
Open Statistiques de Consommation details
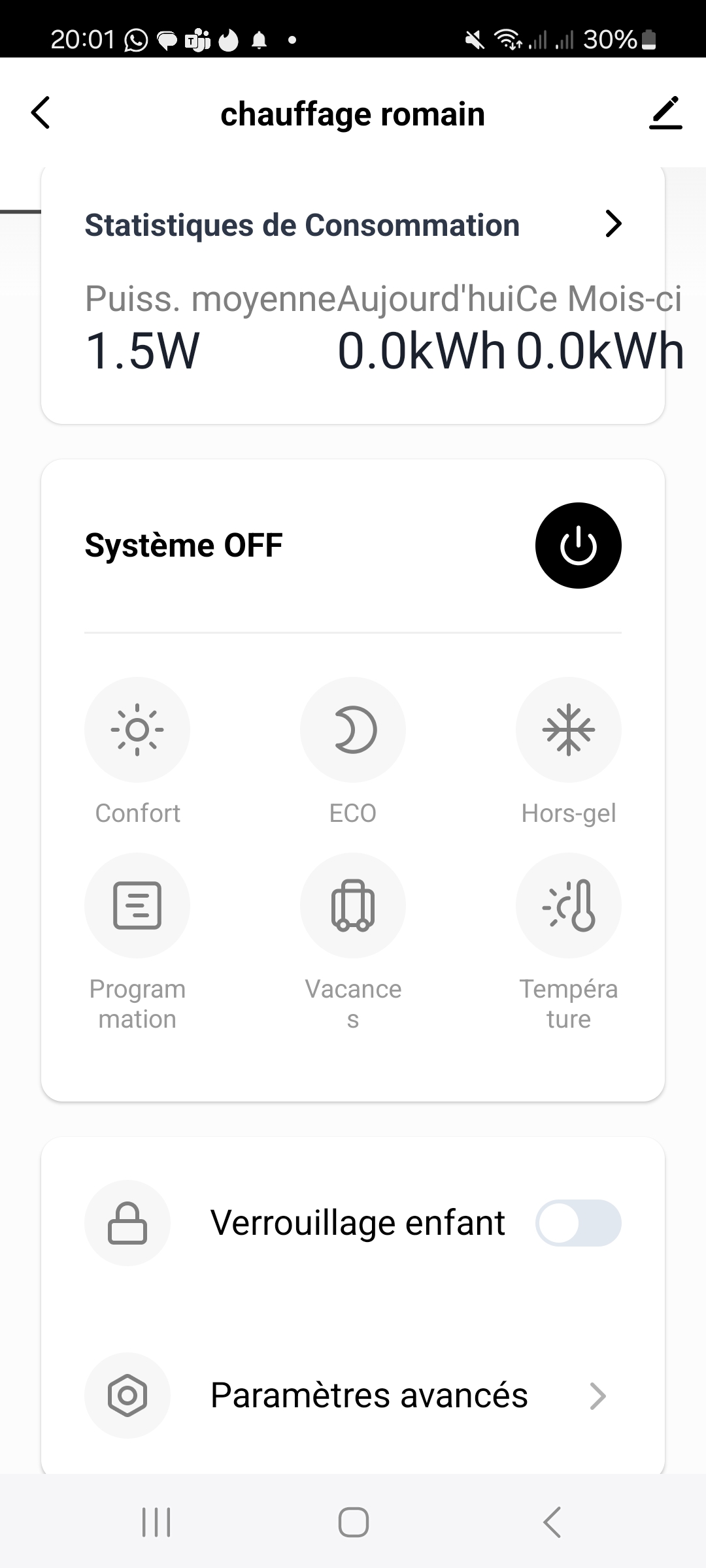click(613, 224)
